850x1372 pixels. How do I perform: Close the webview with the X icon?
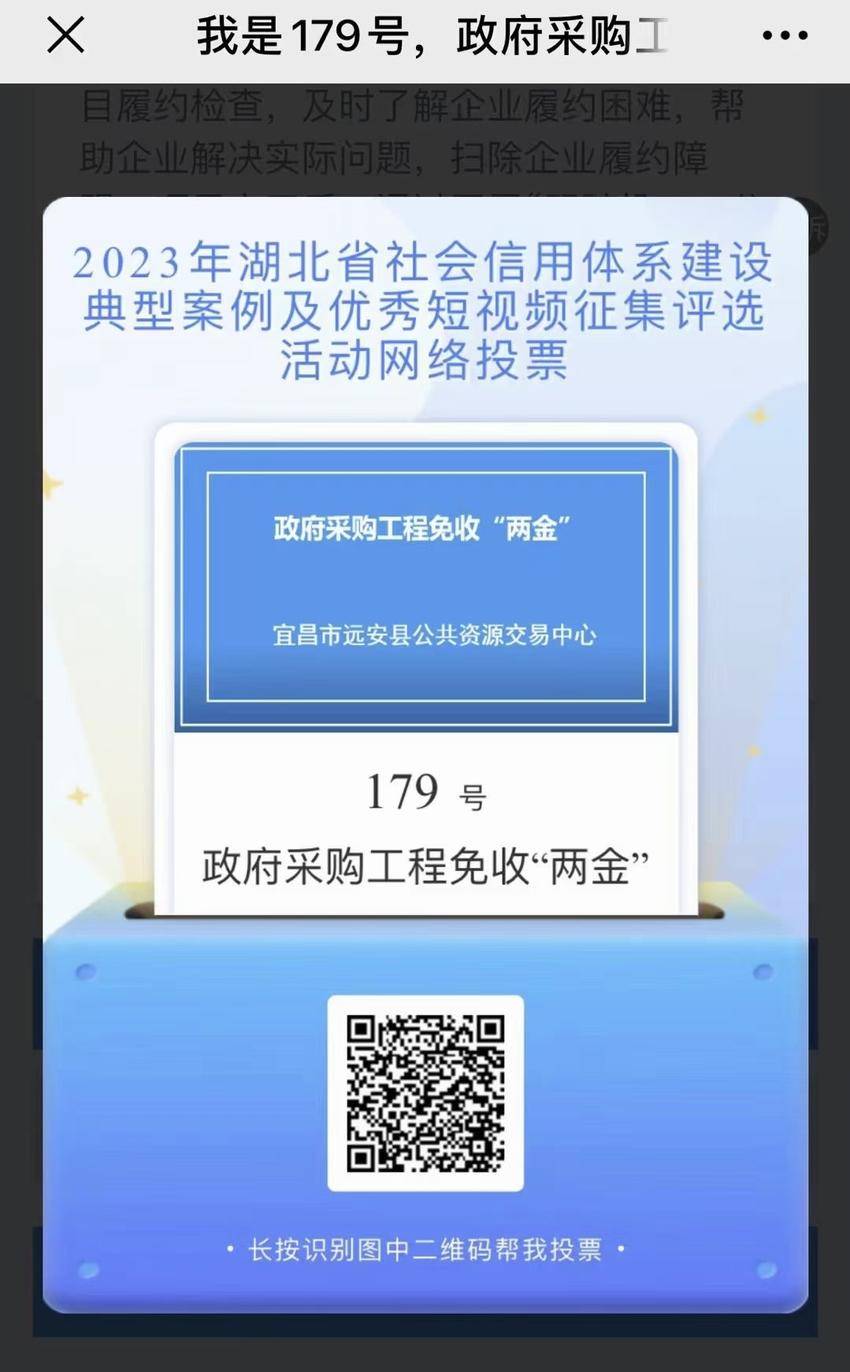coord(66,36)
